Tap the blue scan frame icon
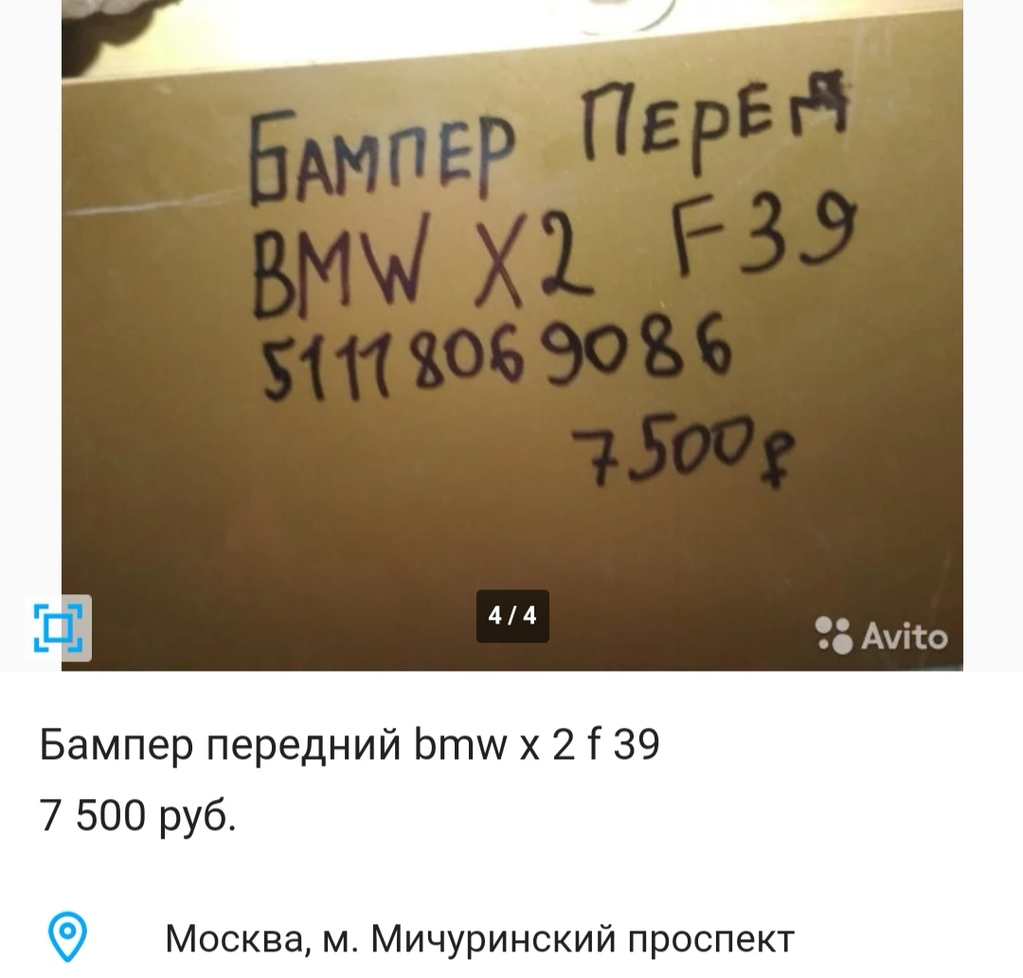Screen dimensions: 1023x978 (x=61, y=627)
